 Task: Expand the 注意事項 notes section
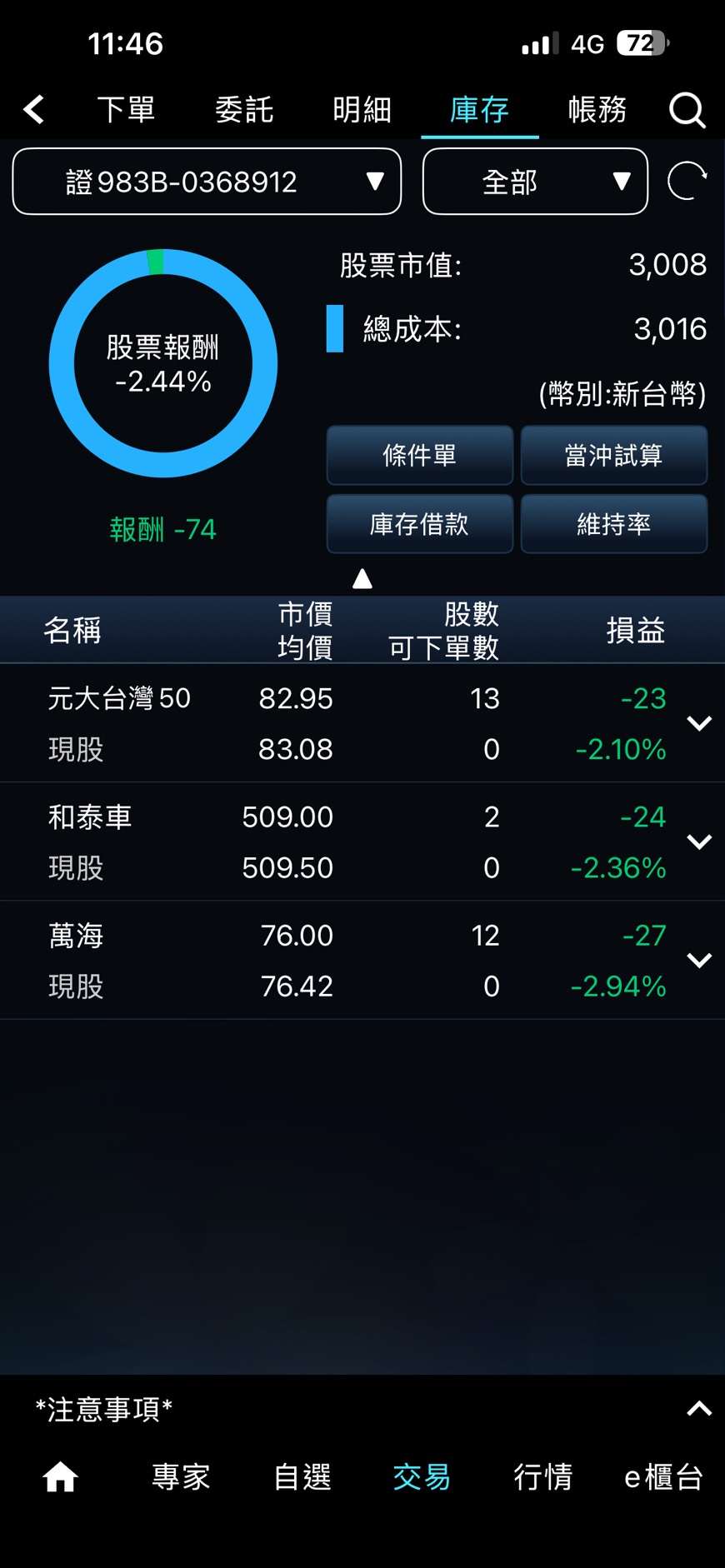point(698,1409)
